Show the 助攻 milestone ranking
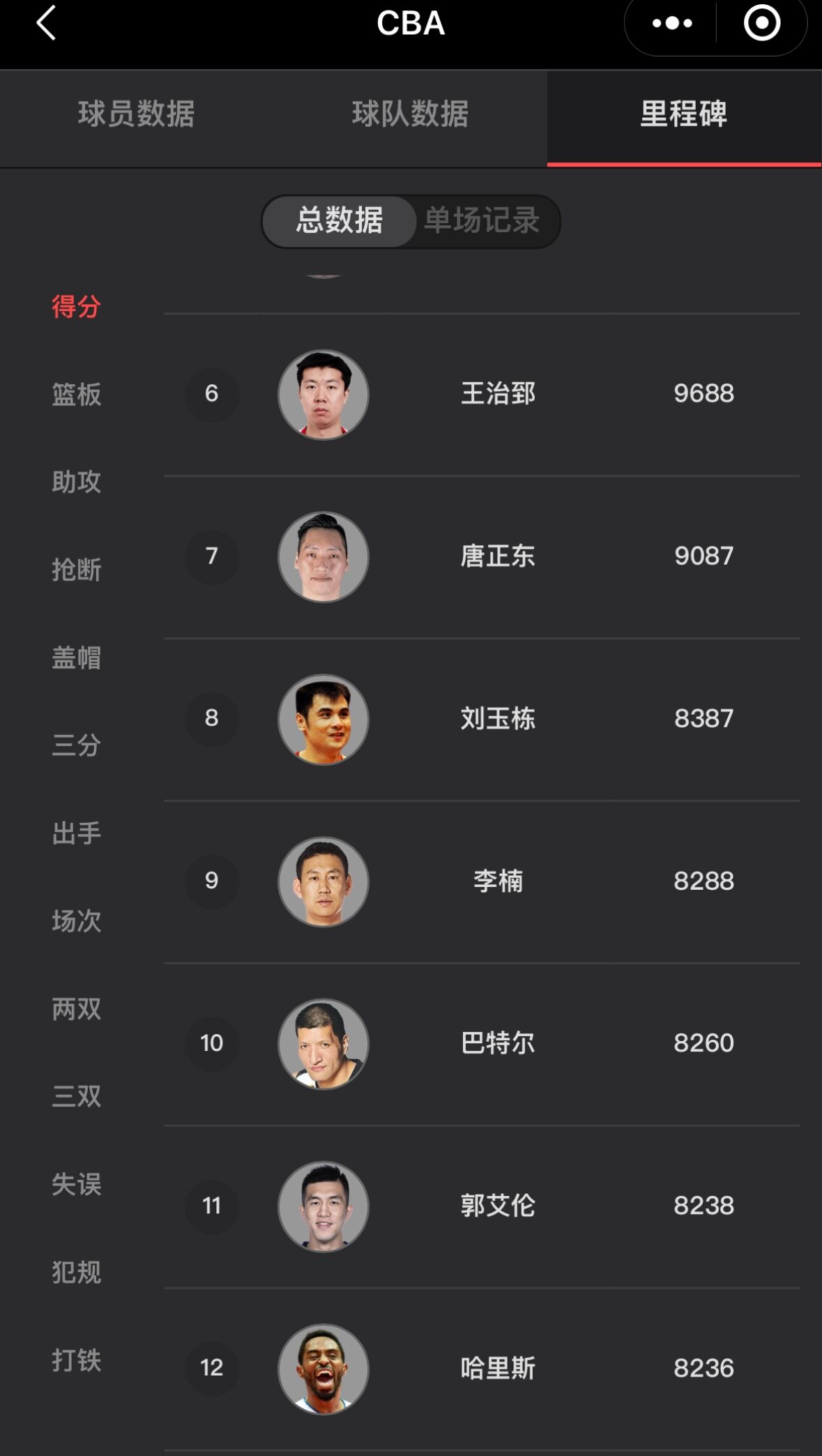 [x=77, y=482]
